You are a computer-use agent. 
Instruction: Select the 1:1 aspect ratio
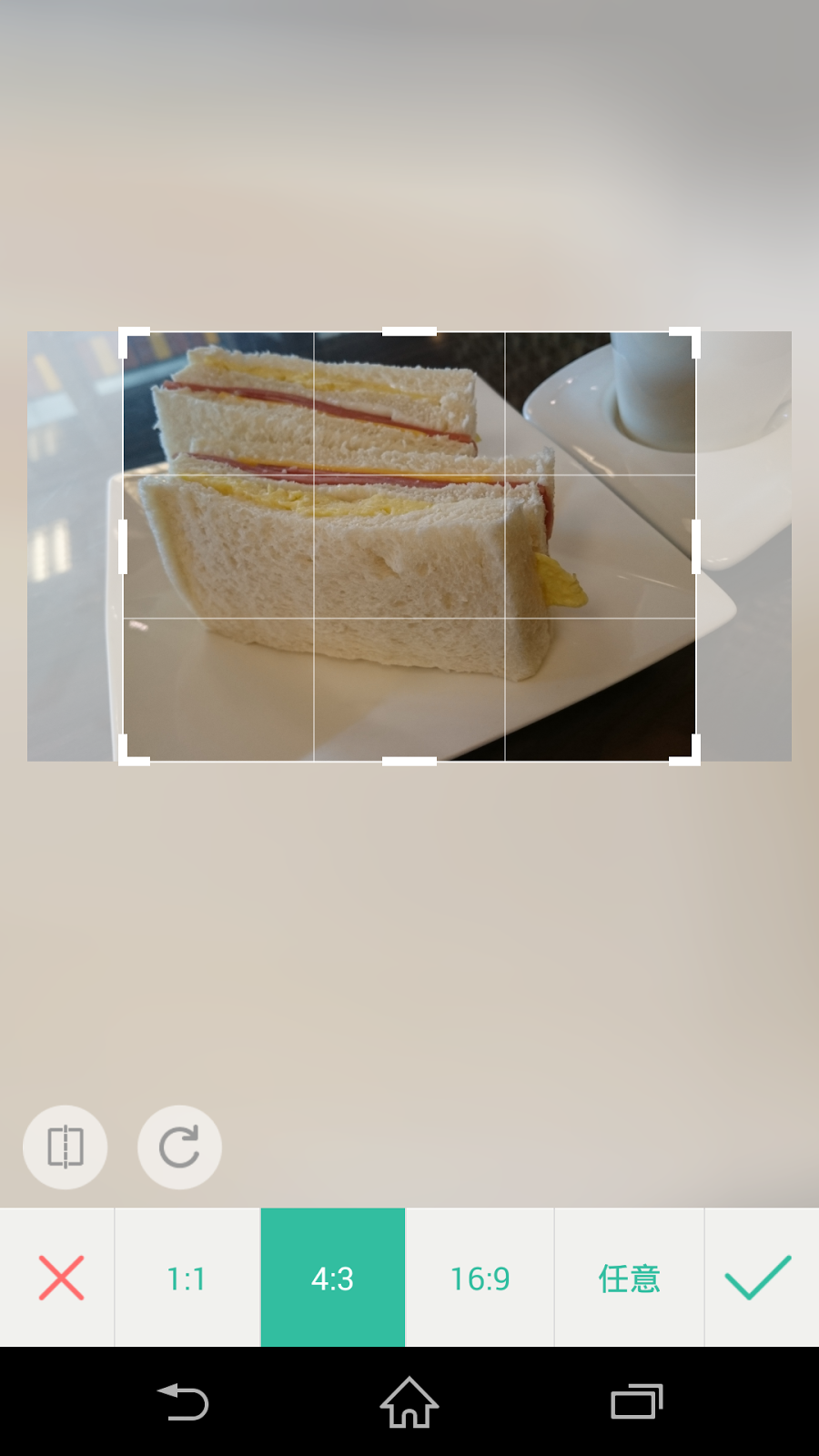coord(187,1278)
